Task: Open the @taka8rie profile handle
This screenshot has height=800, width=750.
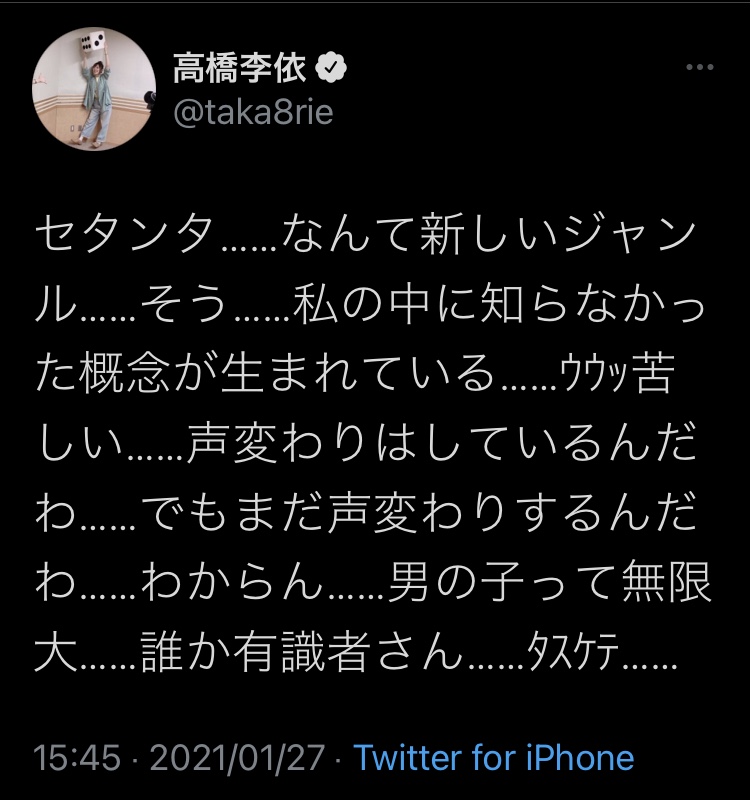Action: (x=253, y=114)
